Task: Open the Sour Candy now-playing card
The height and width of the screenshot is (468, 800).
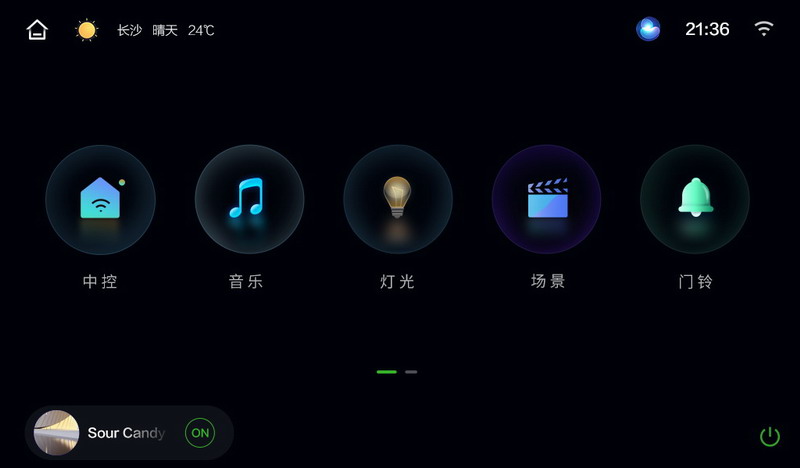Action: coord(110,433)
